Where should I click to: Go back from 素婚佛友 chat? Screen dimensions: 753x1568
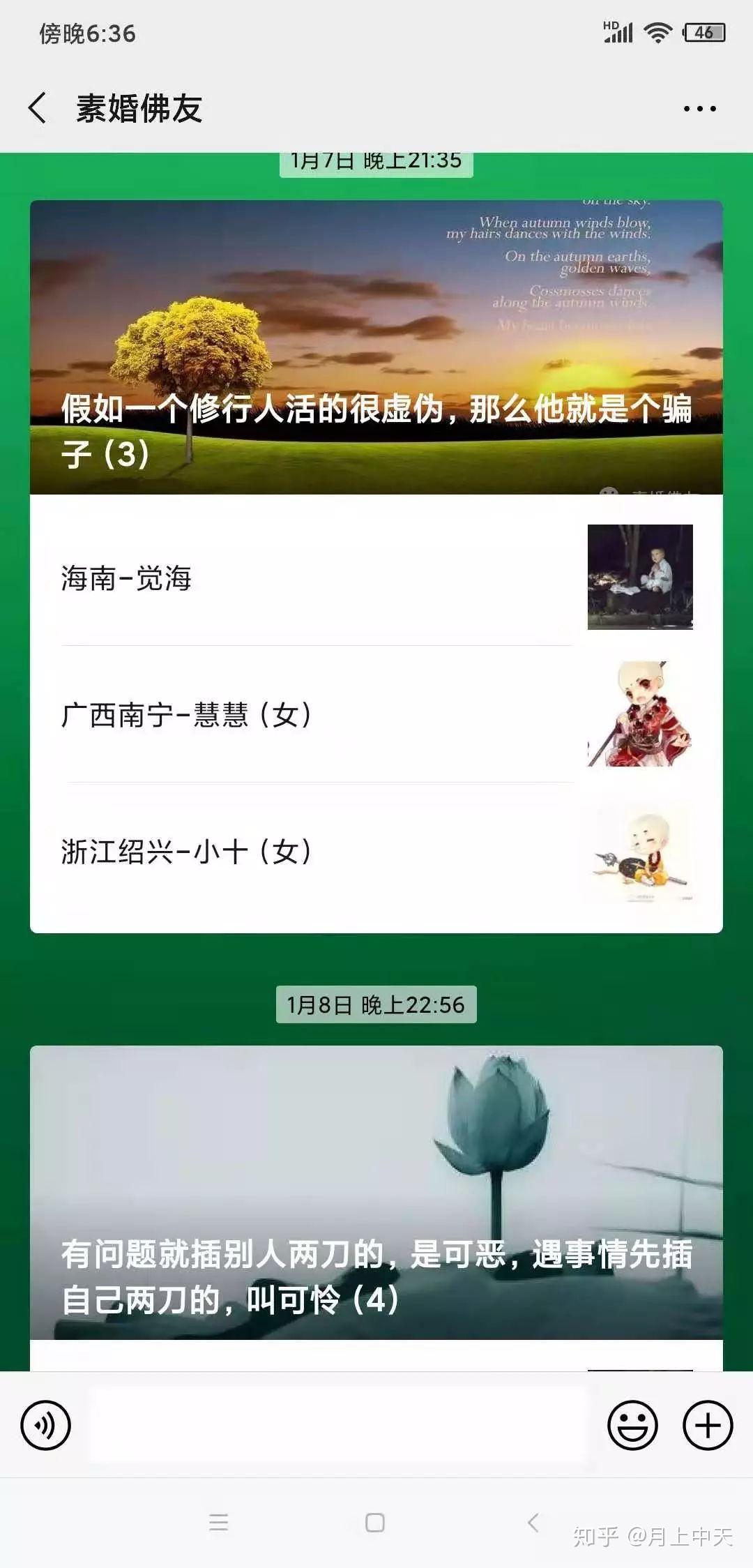38,108
